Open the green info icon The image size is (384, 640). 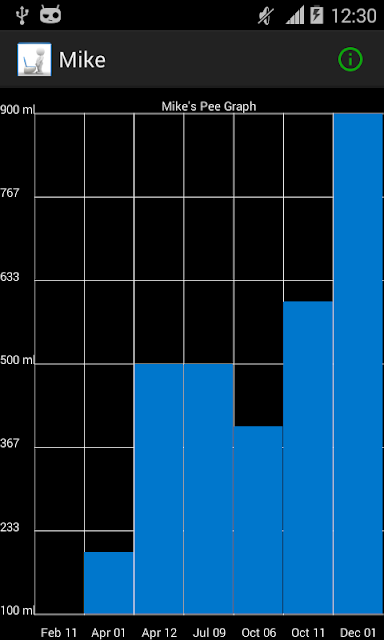point(350,60)
